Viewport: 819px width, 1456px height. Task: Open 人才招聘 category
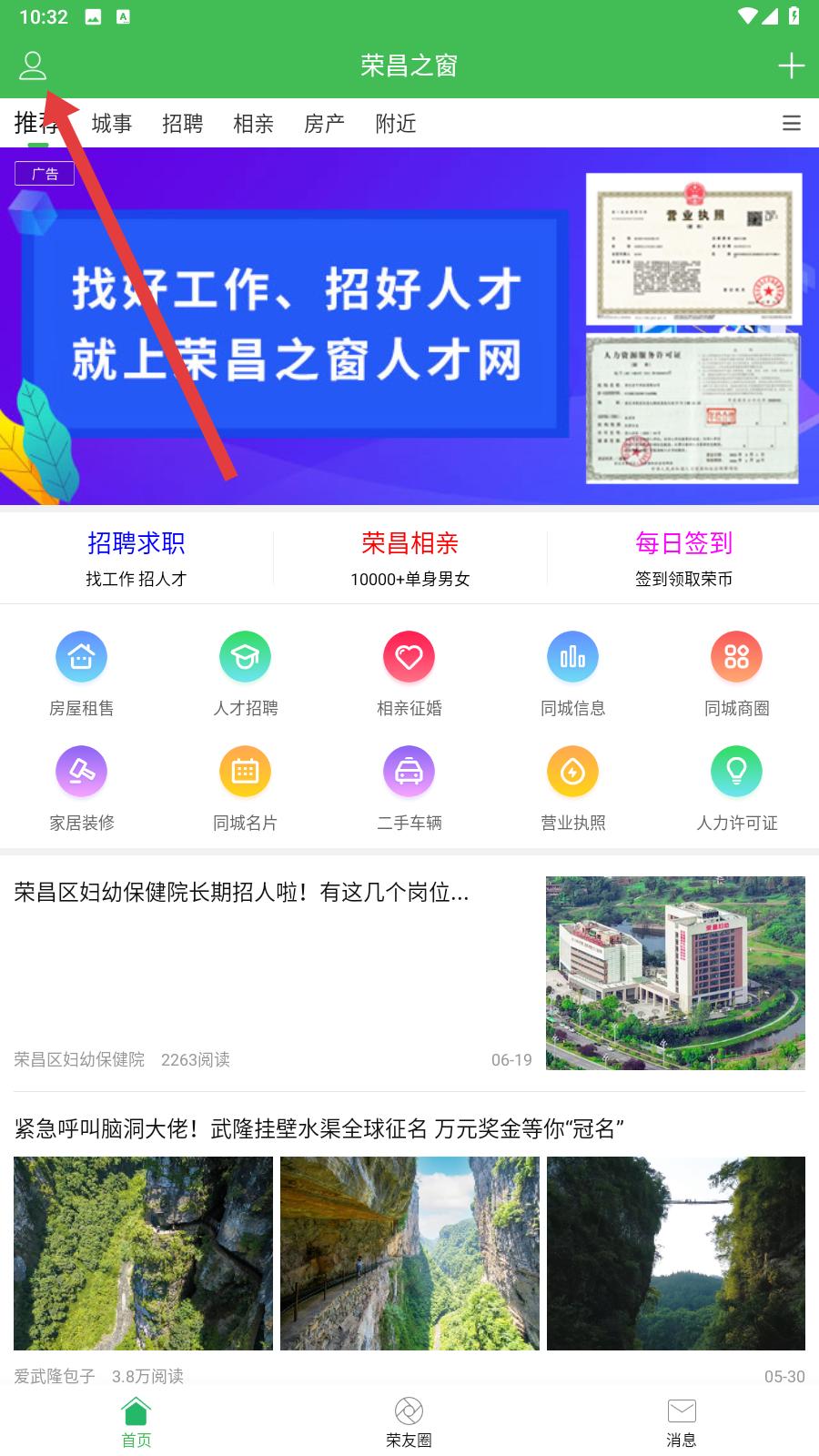click(246, 673)
